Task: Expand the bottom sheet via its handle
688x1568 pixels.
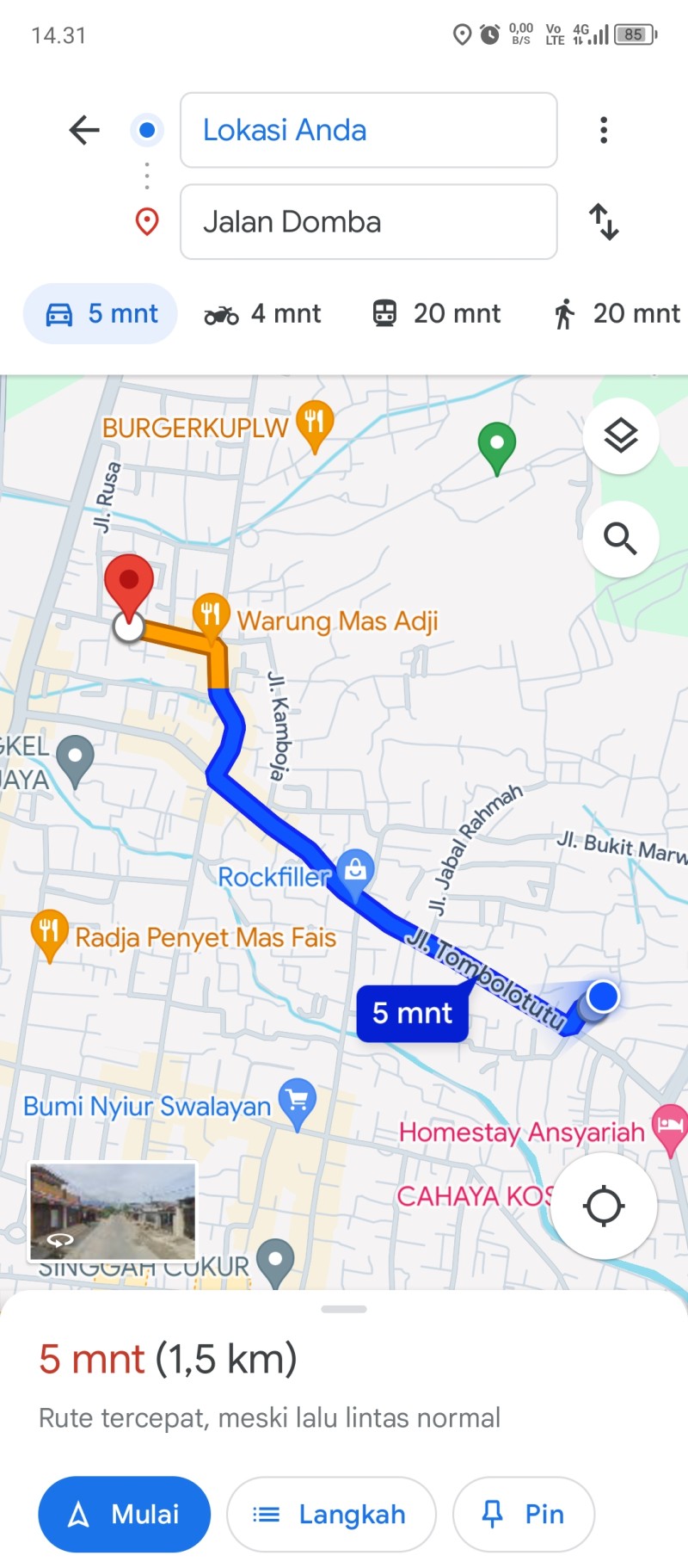Action: click(x=344, y=1309)
